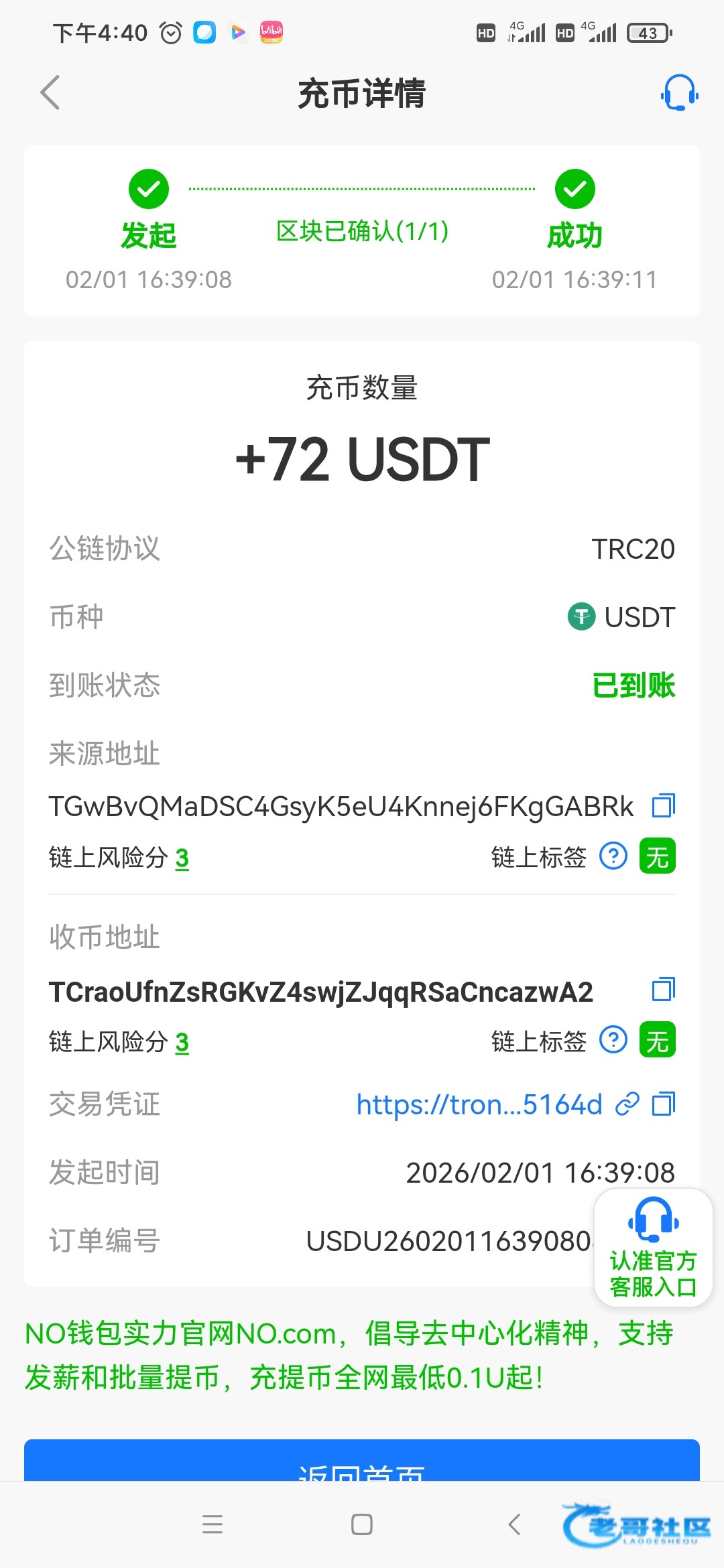Open on-chain label help for receiving address
Image resolution: width=724 pixels, height=1568 pixels.
pos(613,1040)
